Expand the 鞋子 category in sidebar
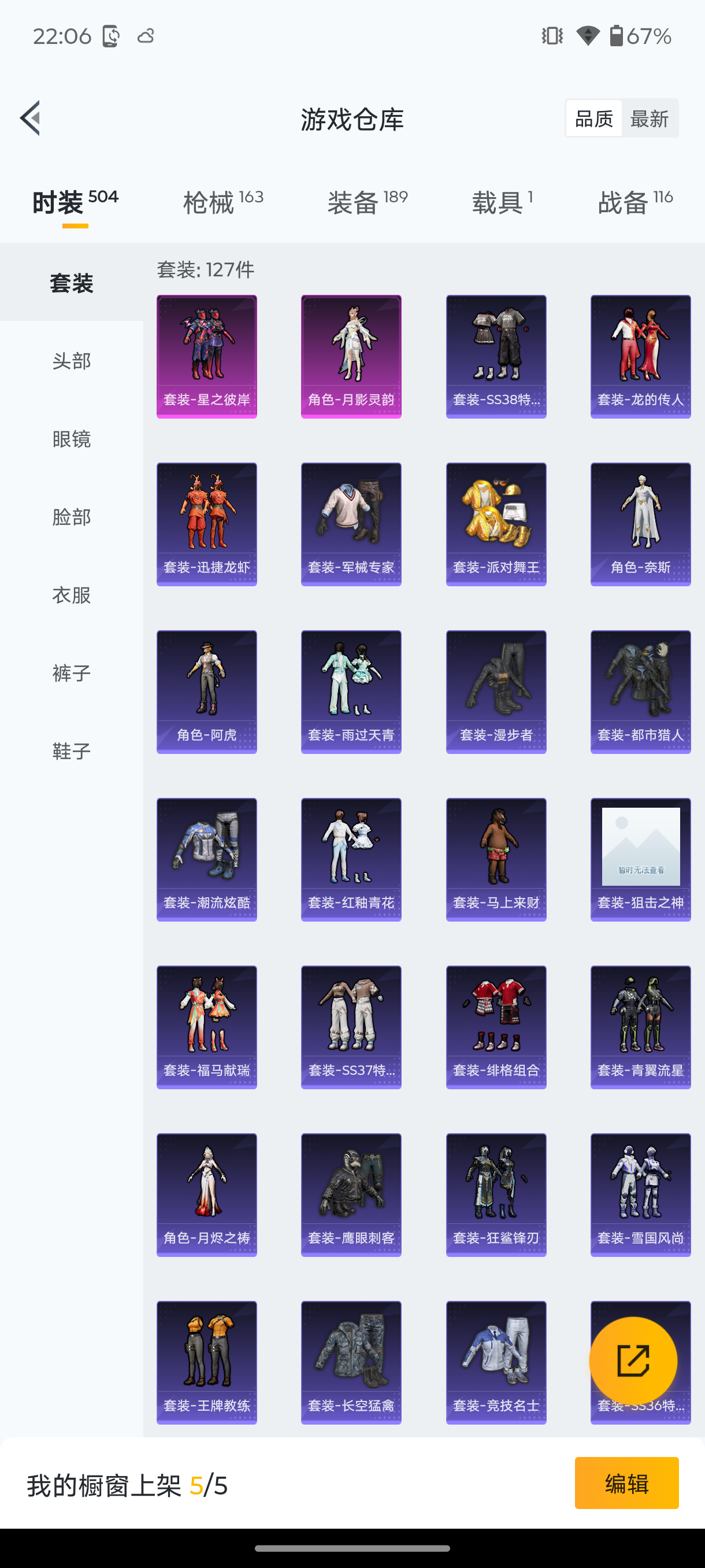 click(x=71, y=750)
